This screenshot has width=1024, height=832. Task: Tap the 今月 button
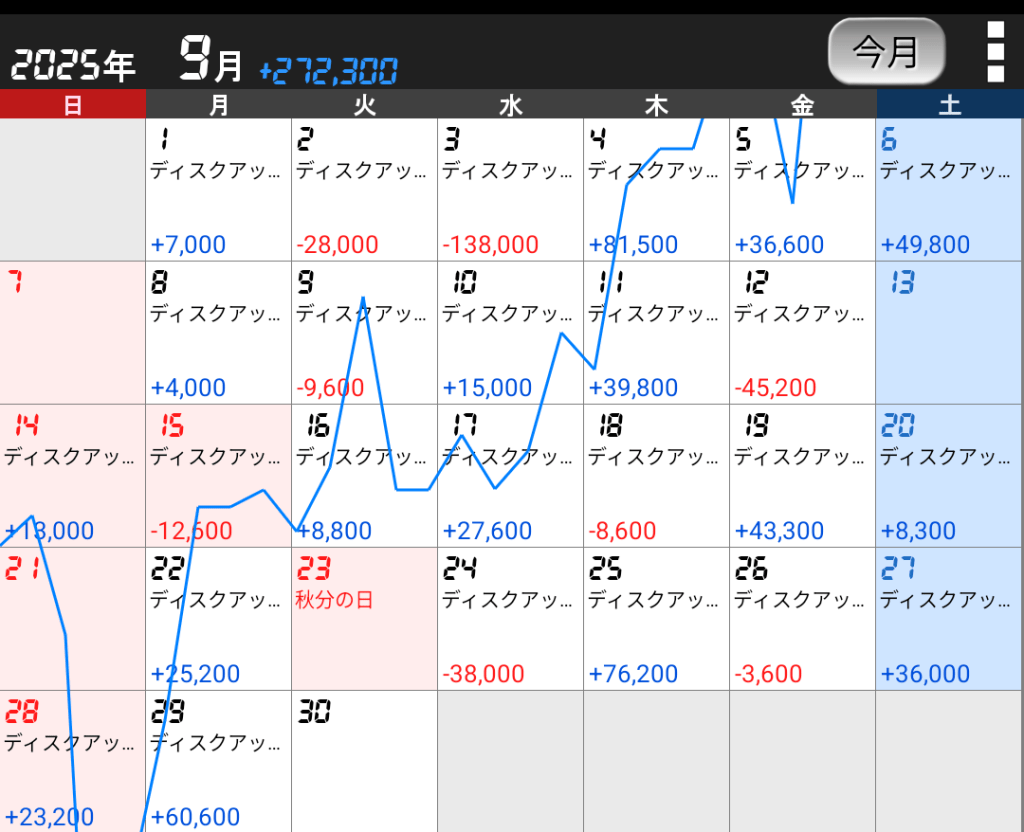pyautogui.click(x=886, y=51)
